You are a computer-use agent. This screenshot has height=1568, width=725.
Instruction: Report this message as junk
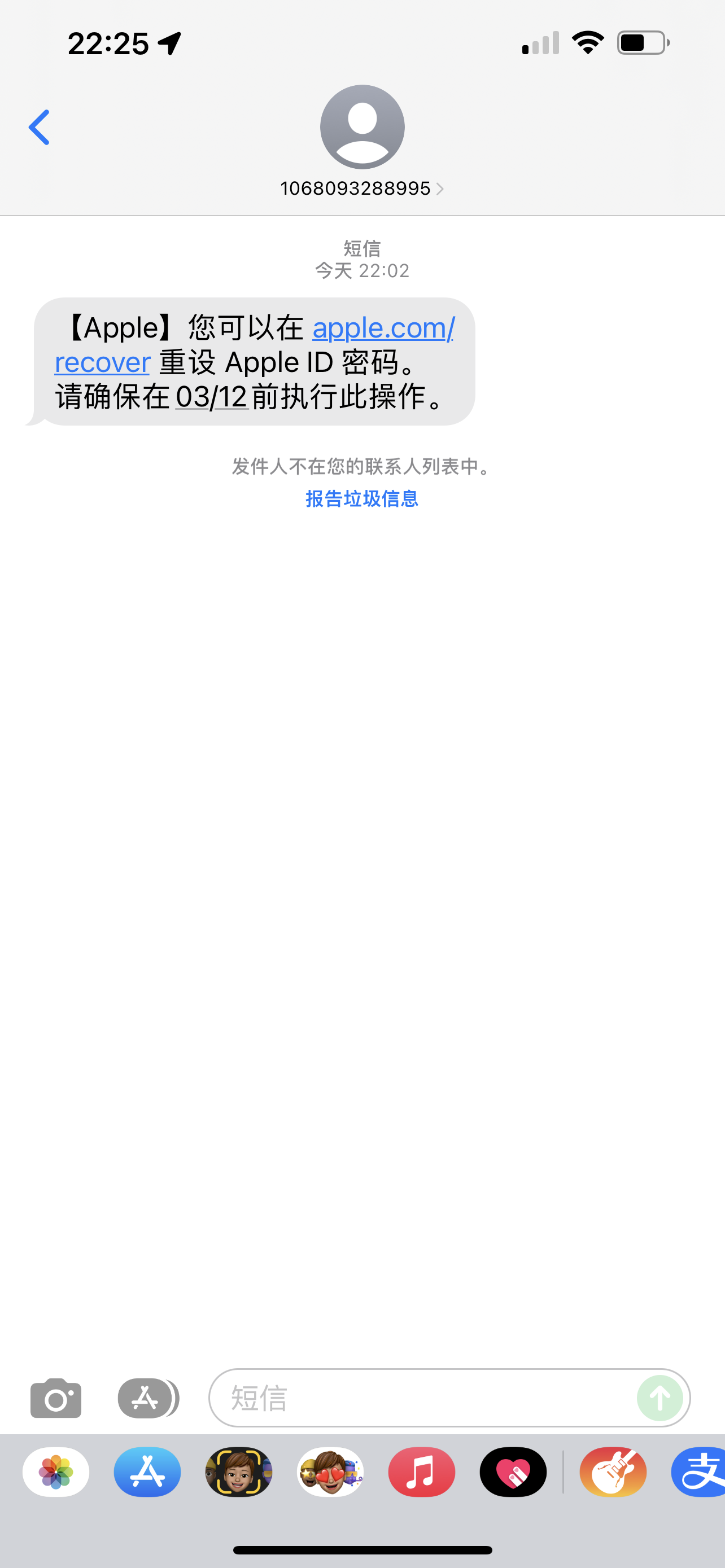pos(361,498)
